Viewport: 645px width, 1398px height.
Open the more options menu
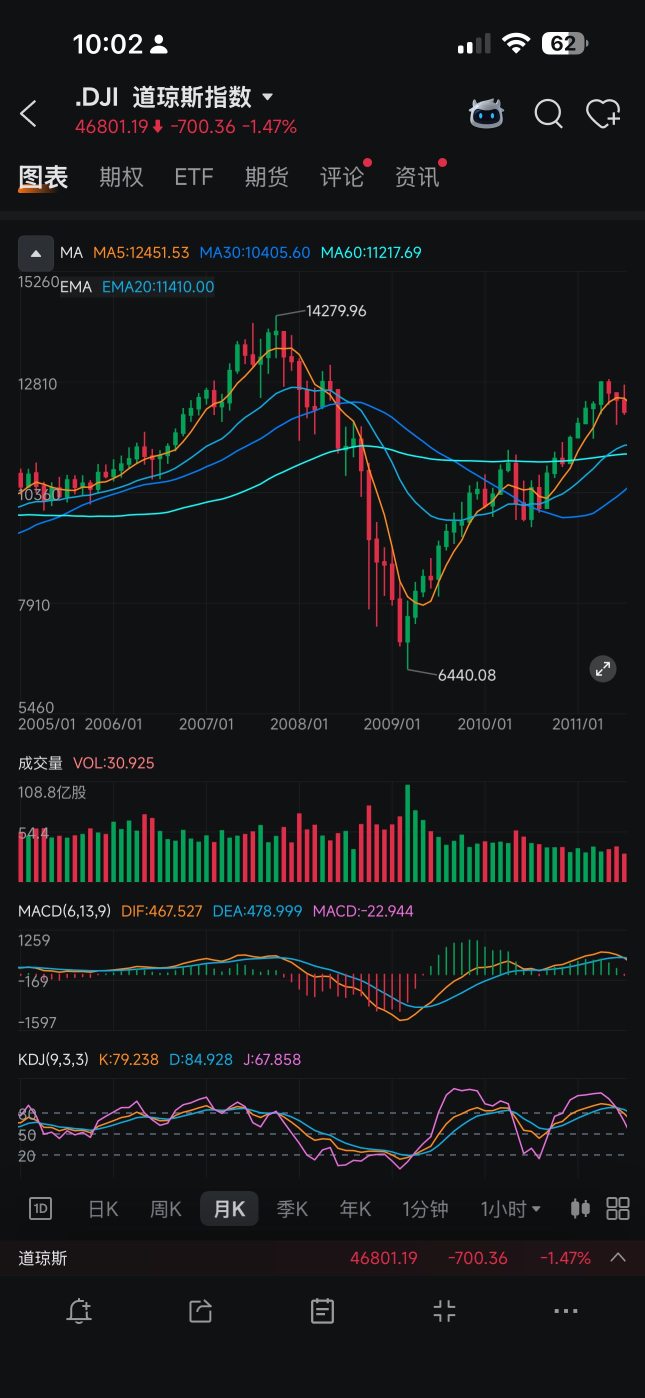566,1311
